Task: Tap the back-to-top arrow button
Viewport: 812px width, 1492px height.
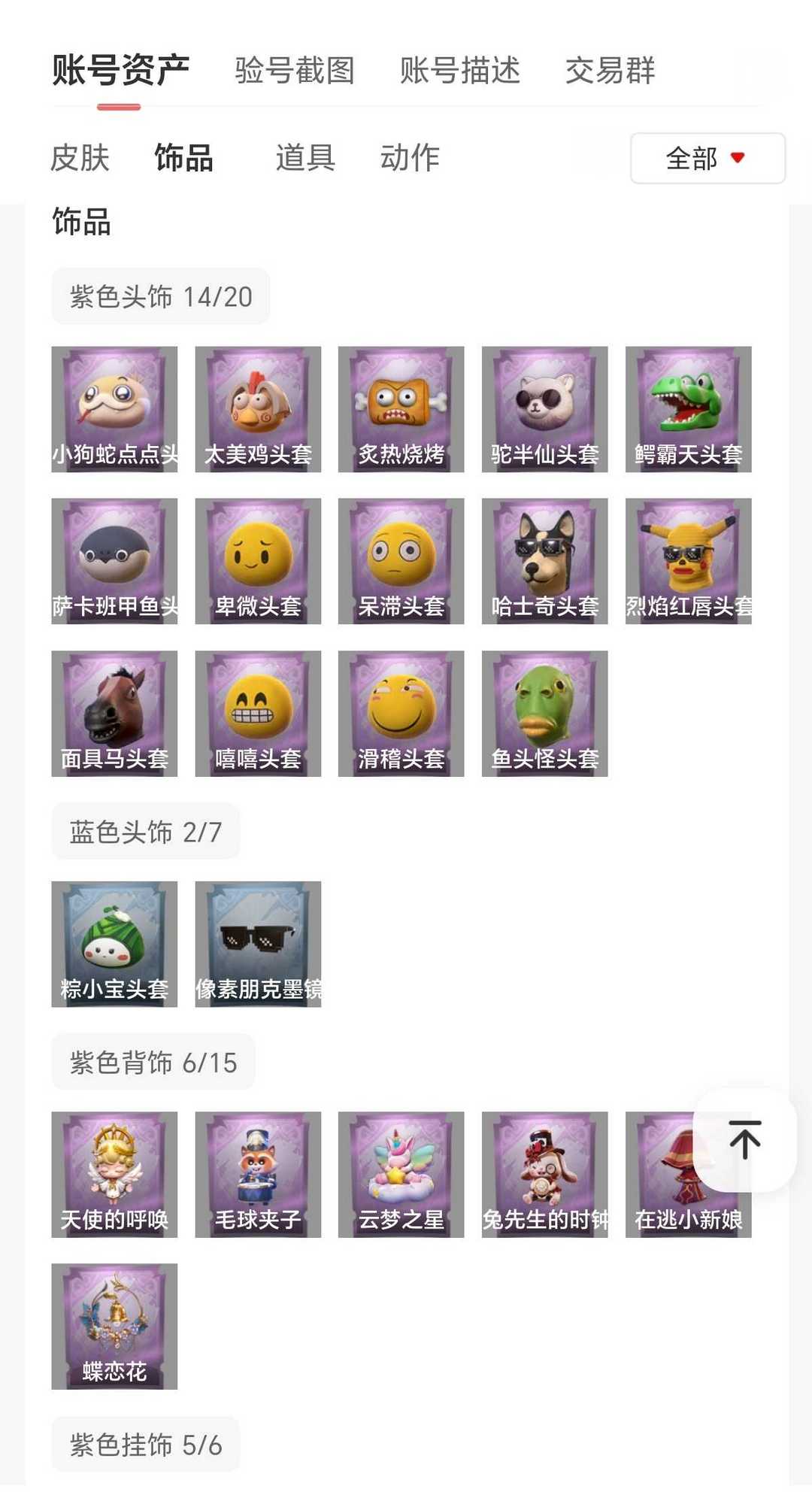Action: click(744, 1139)
